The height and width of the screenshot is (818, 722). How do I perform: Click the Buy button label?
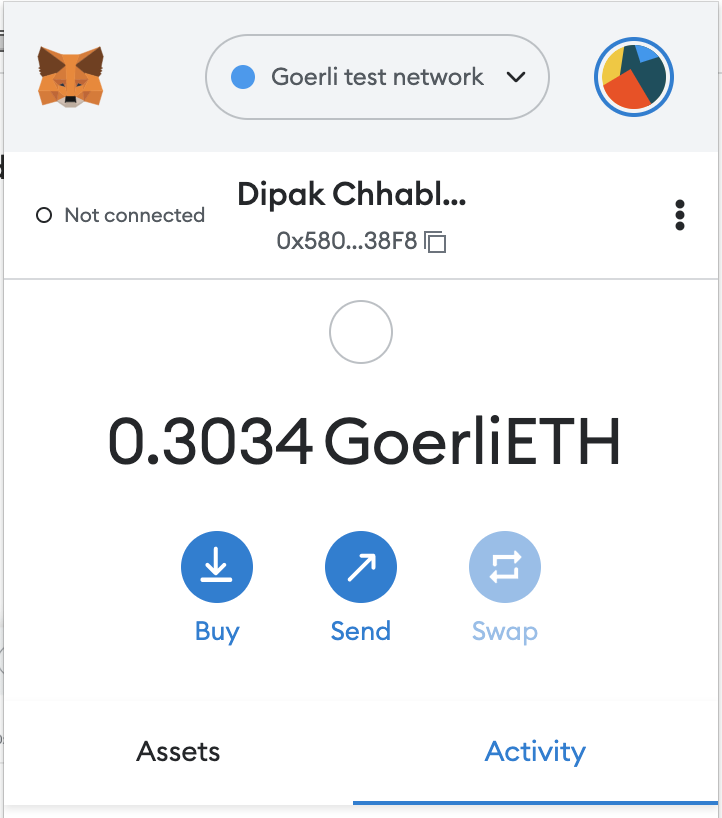coord(217,631)
